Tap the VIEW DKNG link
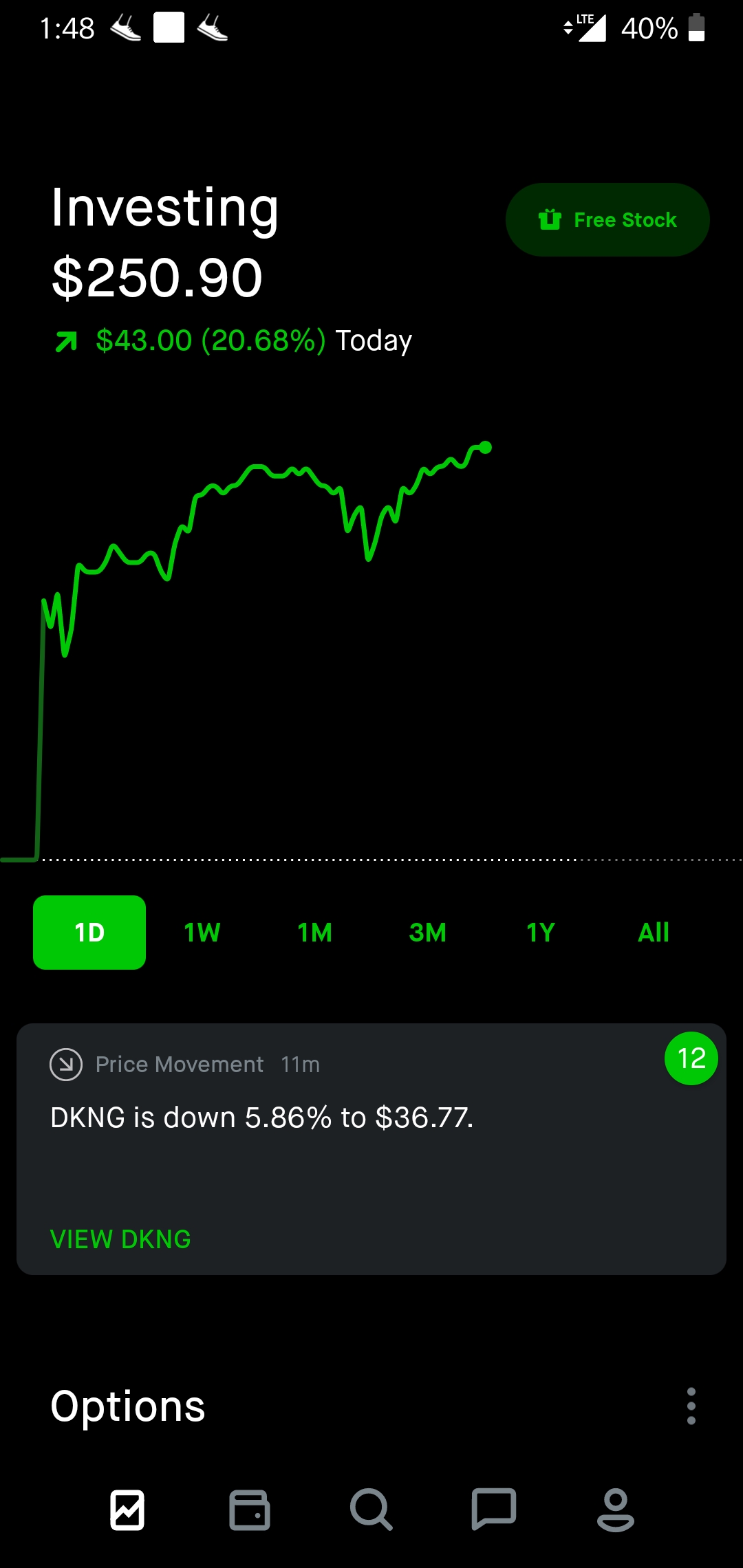This screenshot has height=1568, width=743. (121, 1239)
